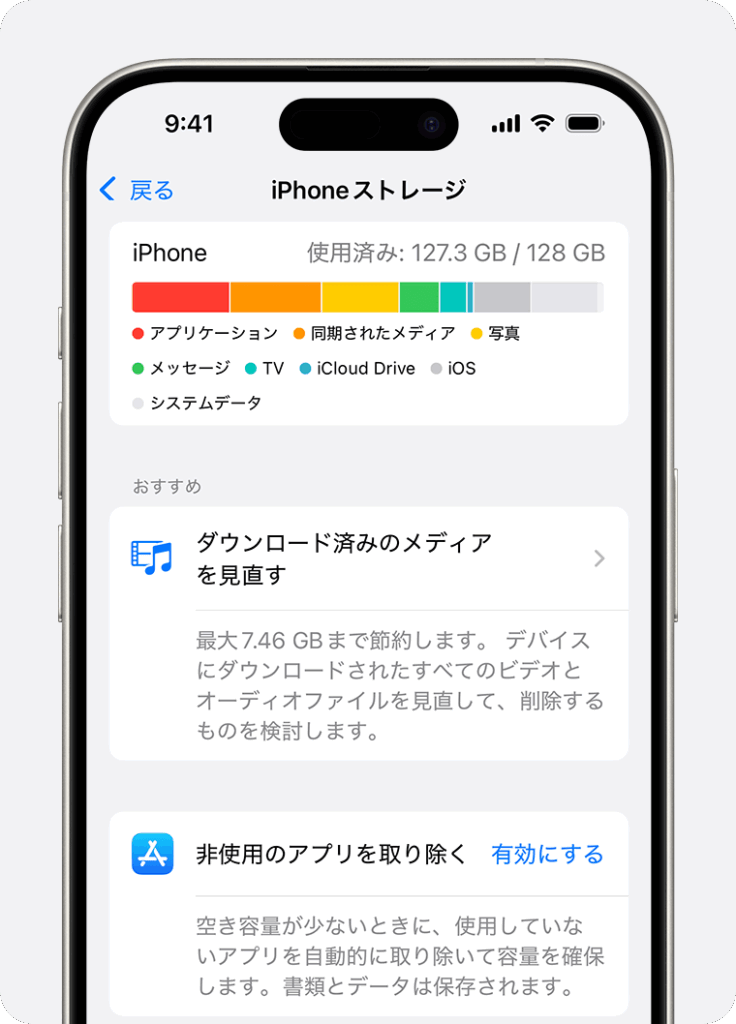Tap 有効にする to offload unused apps

pyautogui.click(x=547, y=854)
